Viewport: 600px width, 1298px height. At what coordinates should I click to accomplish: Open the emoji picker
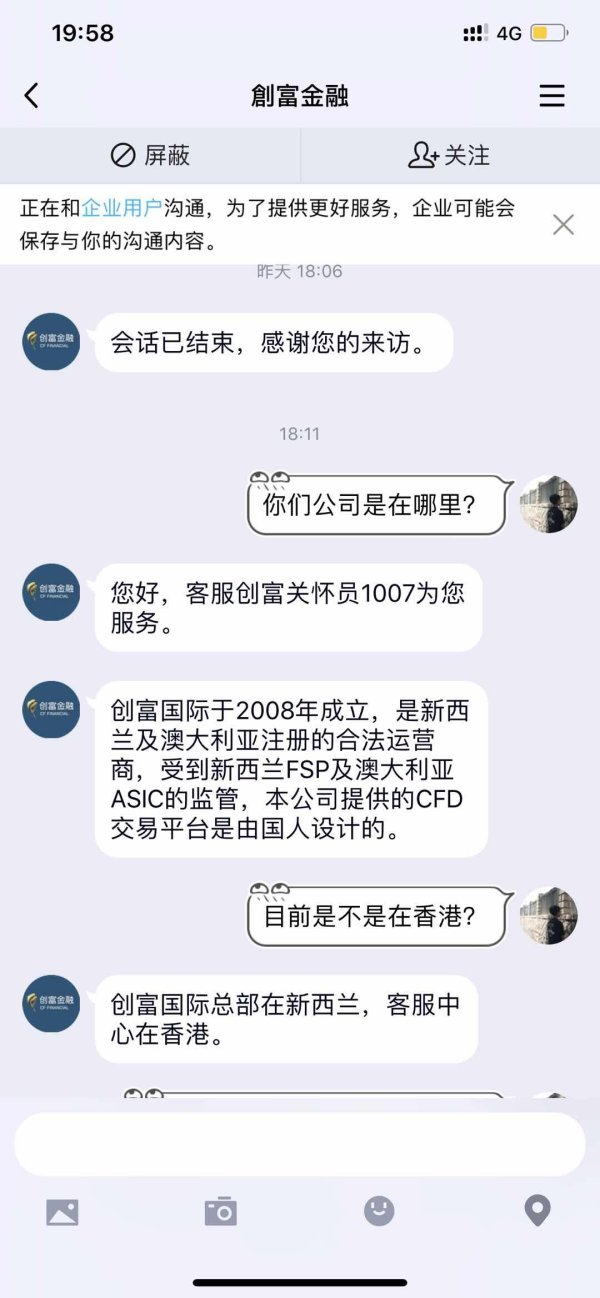(379, 1212)
